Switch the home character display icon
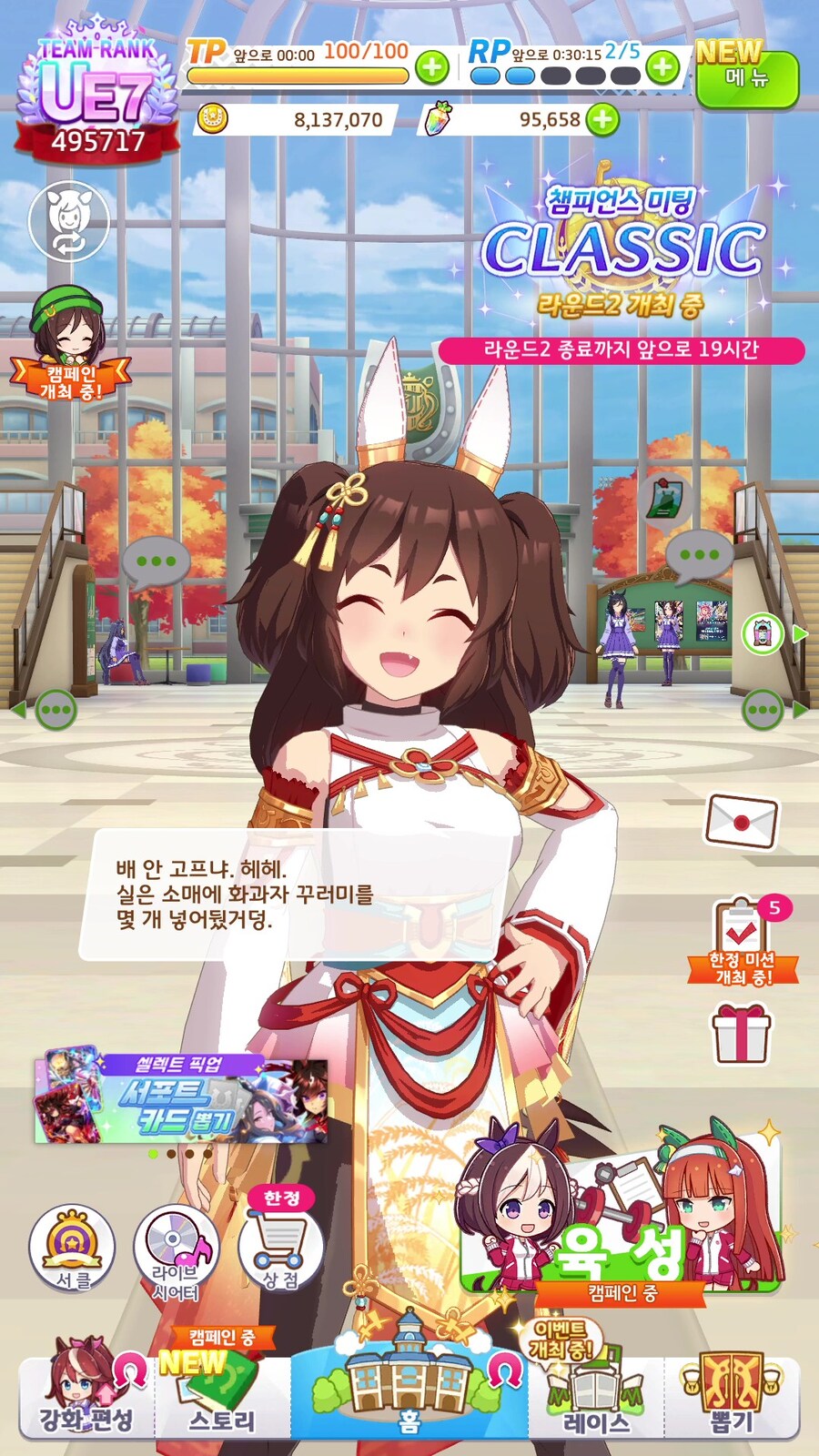The image size is (819, 1456). [x=68, y=221]
